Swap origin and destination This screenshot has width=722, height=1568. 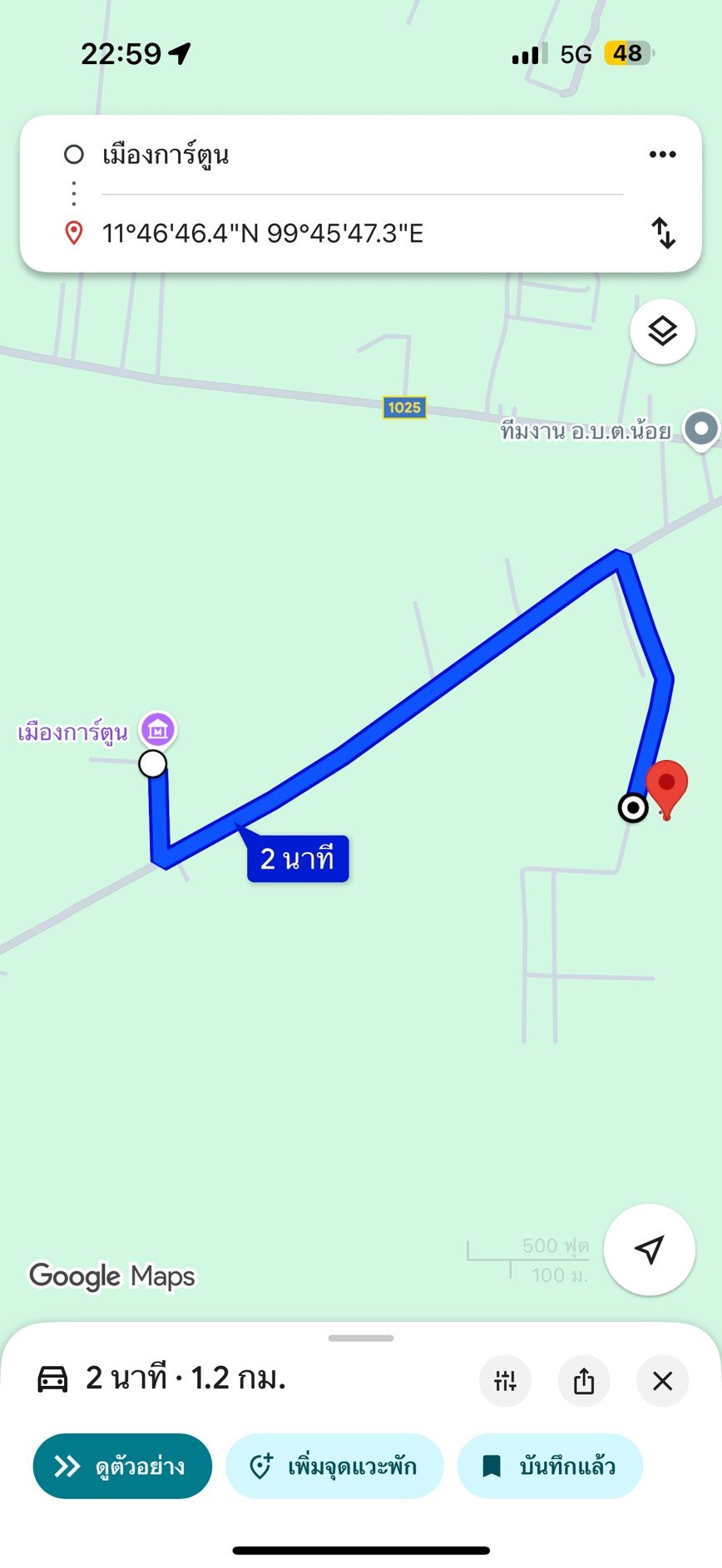pos(663,233)
